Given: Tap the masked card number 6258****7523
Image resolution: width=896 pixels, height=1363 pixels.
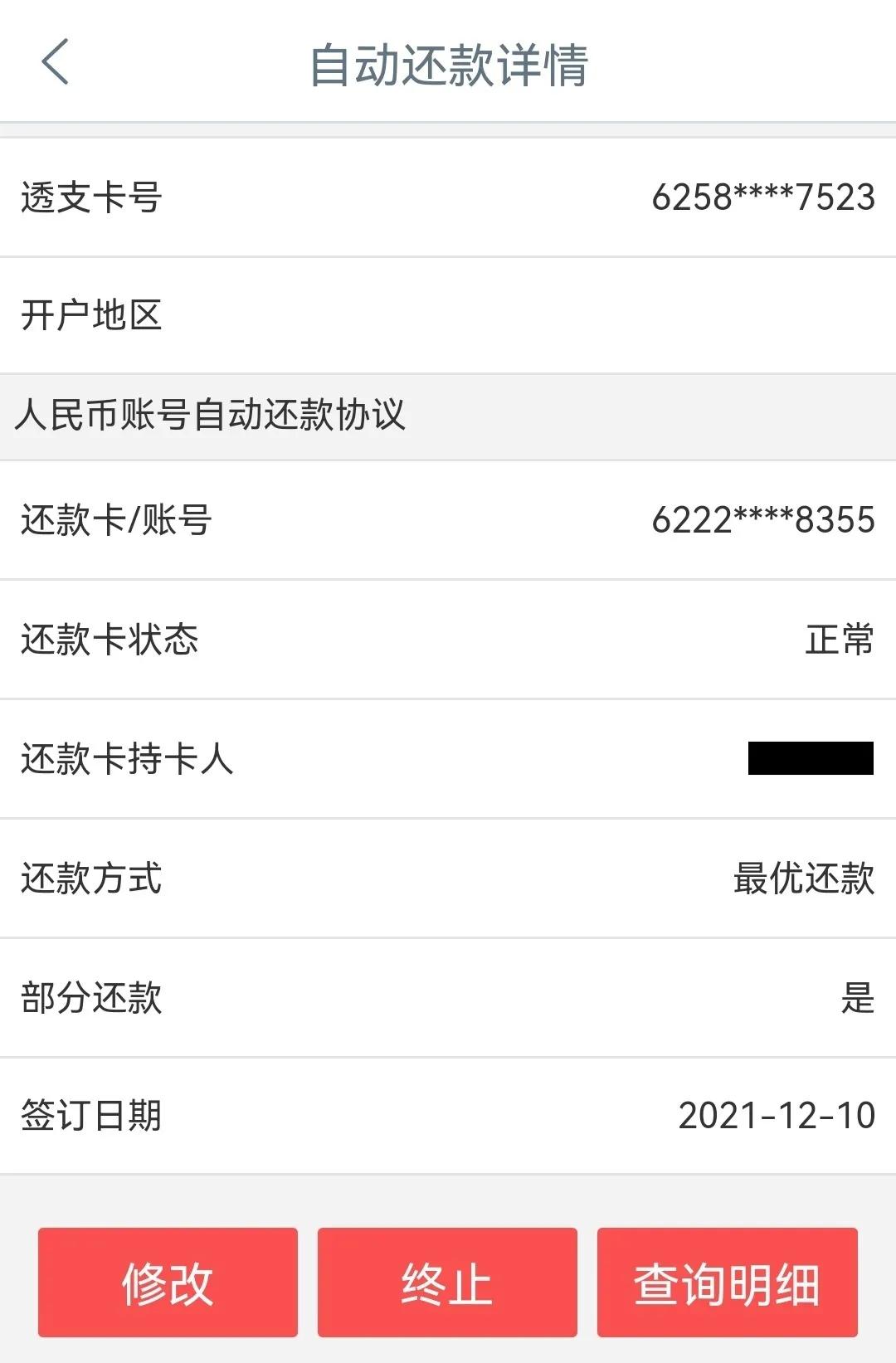Looking at the screenshot, I should pos(761,197).
